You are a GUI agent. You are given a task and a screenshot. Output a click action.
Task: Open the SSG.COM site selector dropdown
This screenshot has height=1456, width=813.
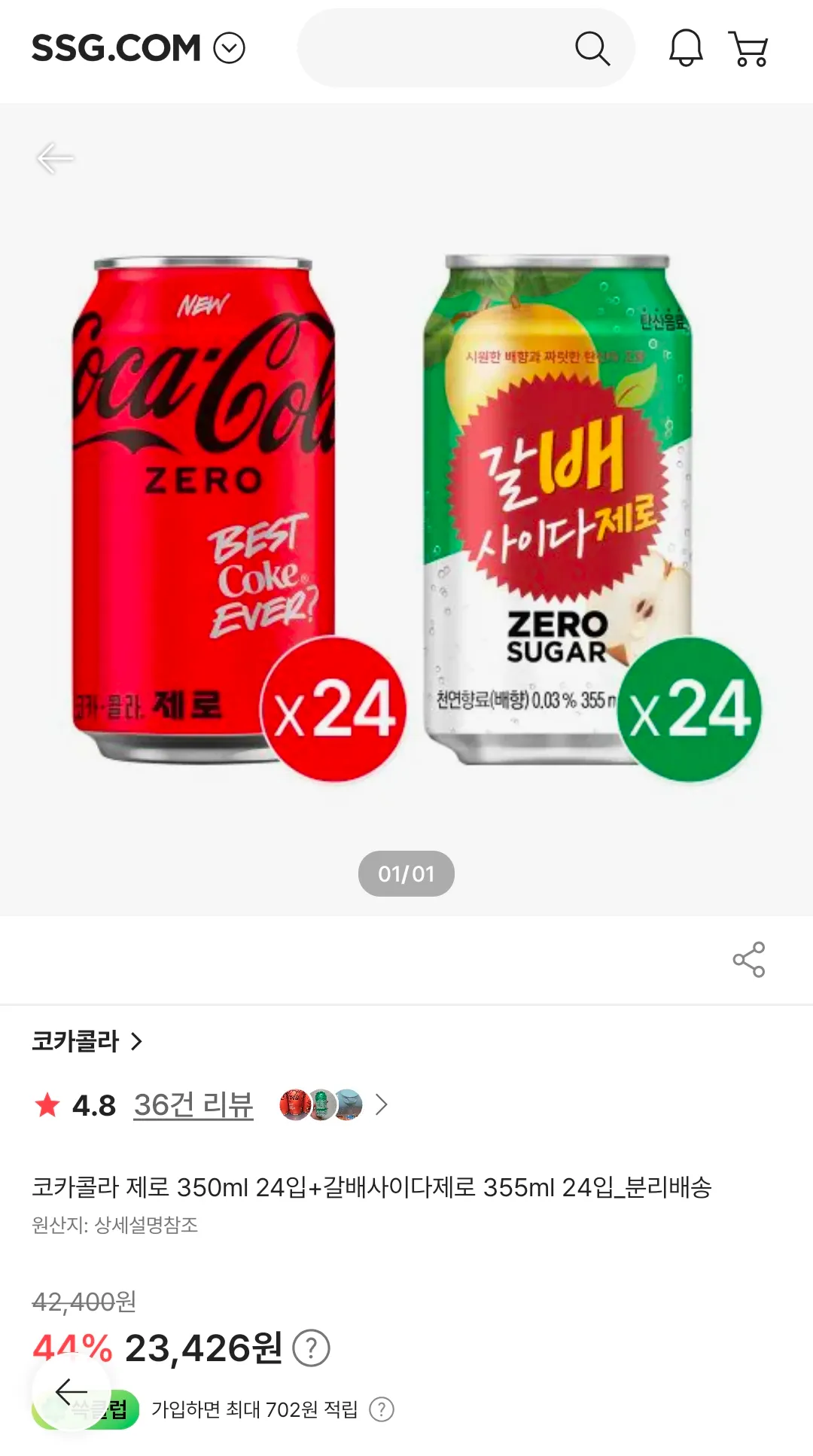229,49
